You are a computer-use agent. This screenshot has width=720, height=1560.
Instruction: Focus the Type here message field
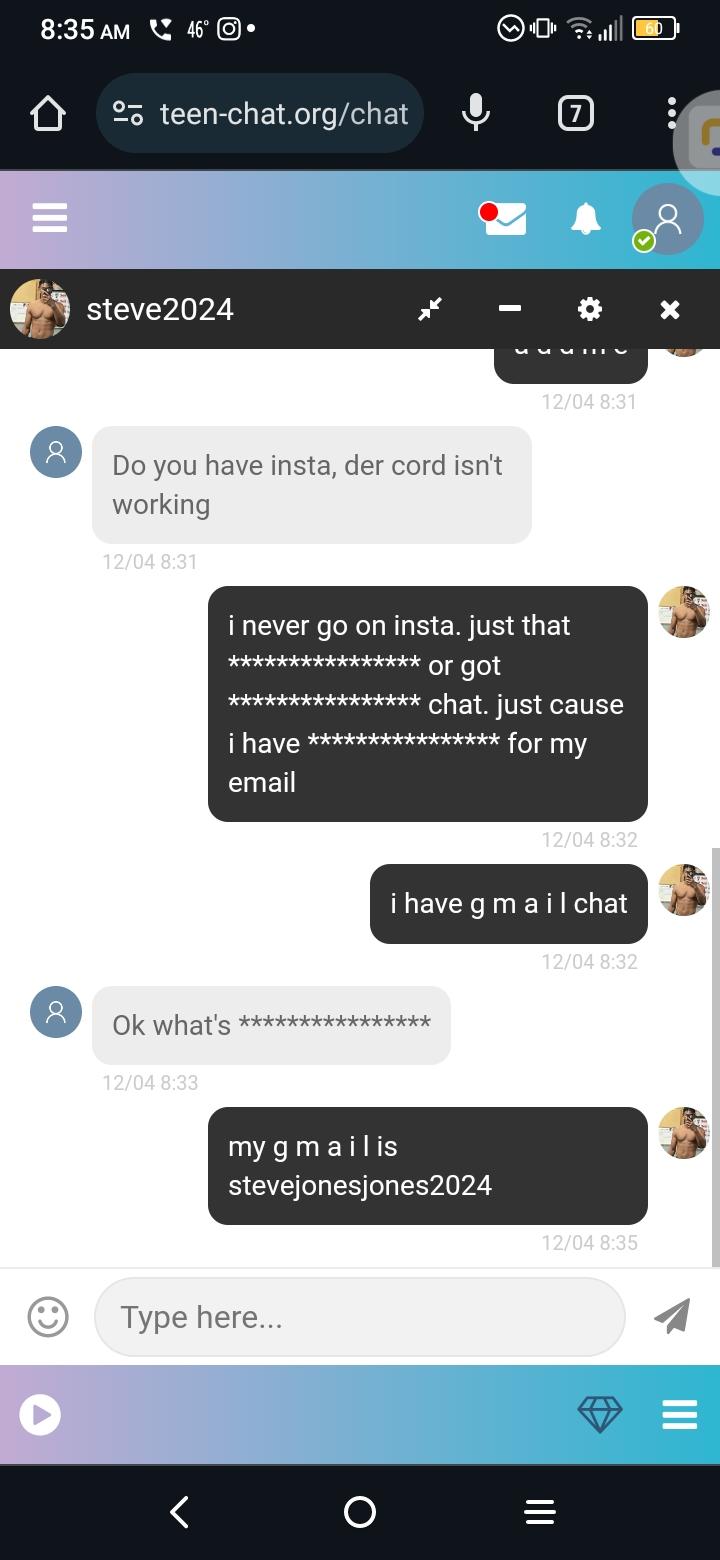(x=360, y=1317)
